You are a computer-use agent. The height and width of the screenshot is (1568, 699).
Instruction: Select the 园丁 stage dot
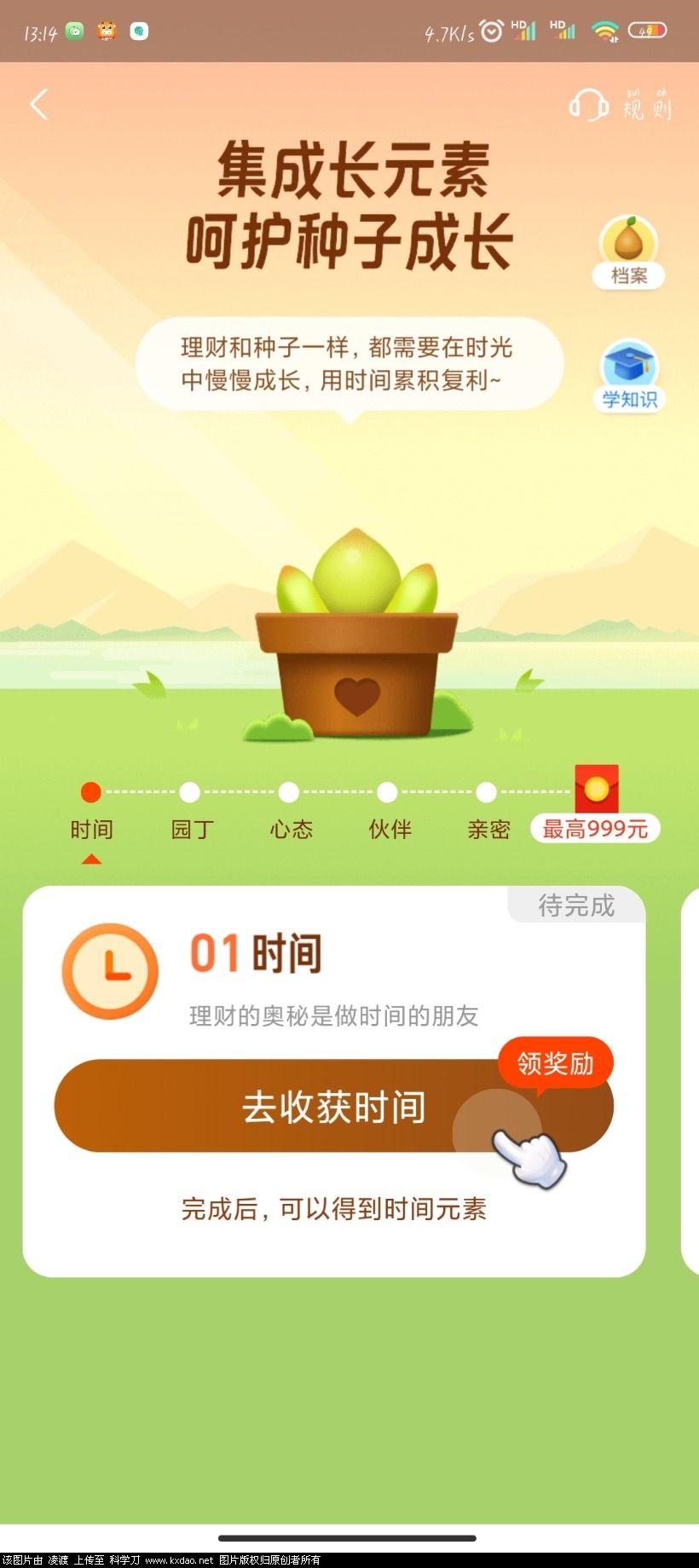point(189,790)
